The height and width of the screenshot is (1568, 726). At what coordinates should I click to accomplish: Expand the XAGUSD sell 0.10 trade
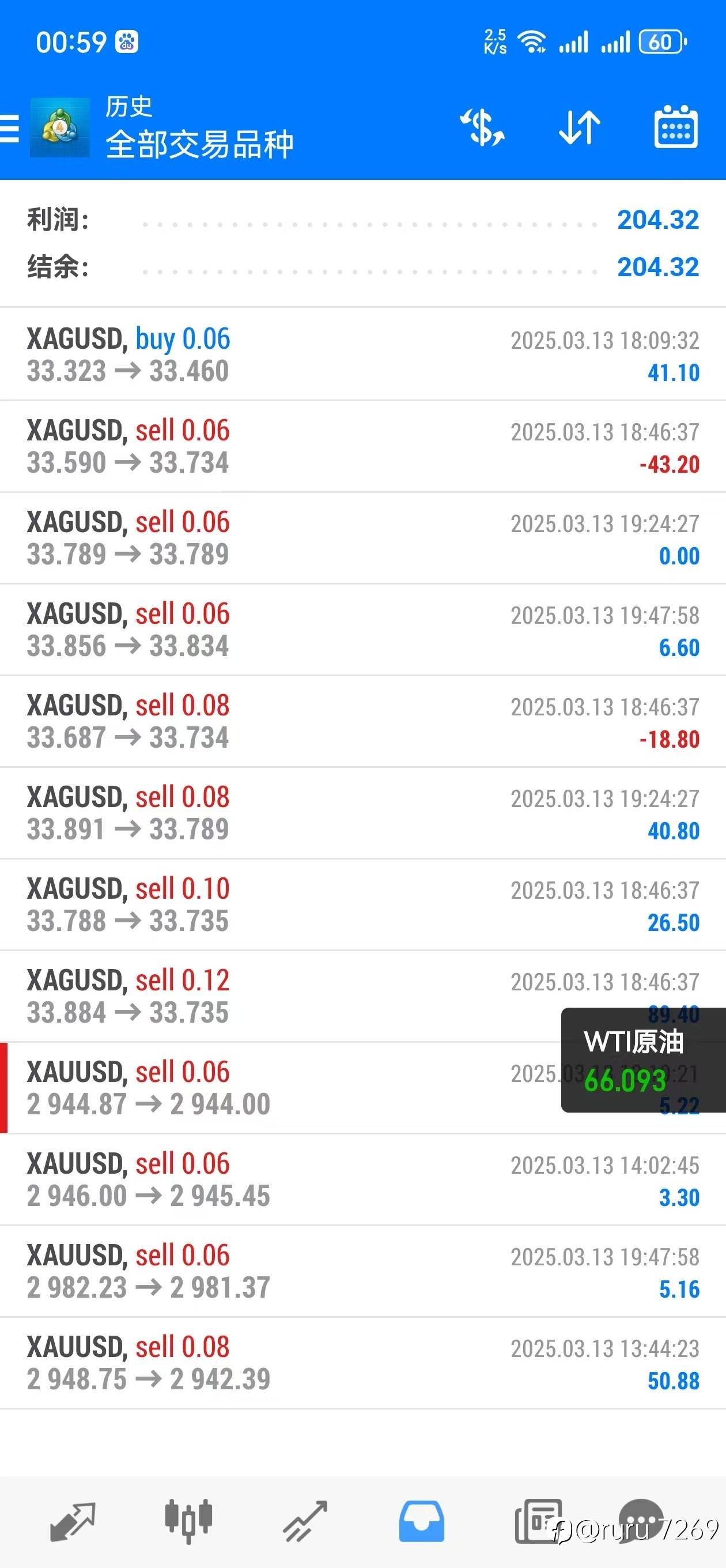tap(362, 904)
